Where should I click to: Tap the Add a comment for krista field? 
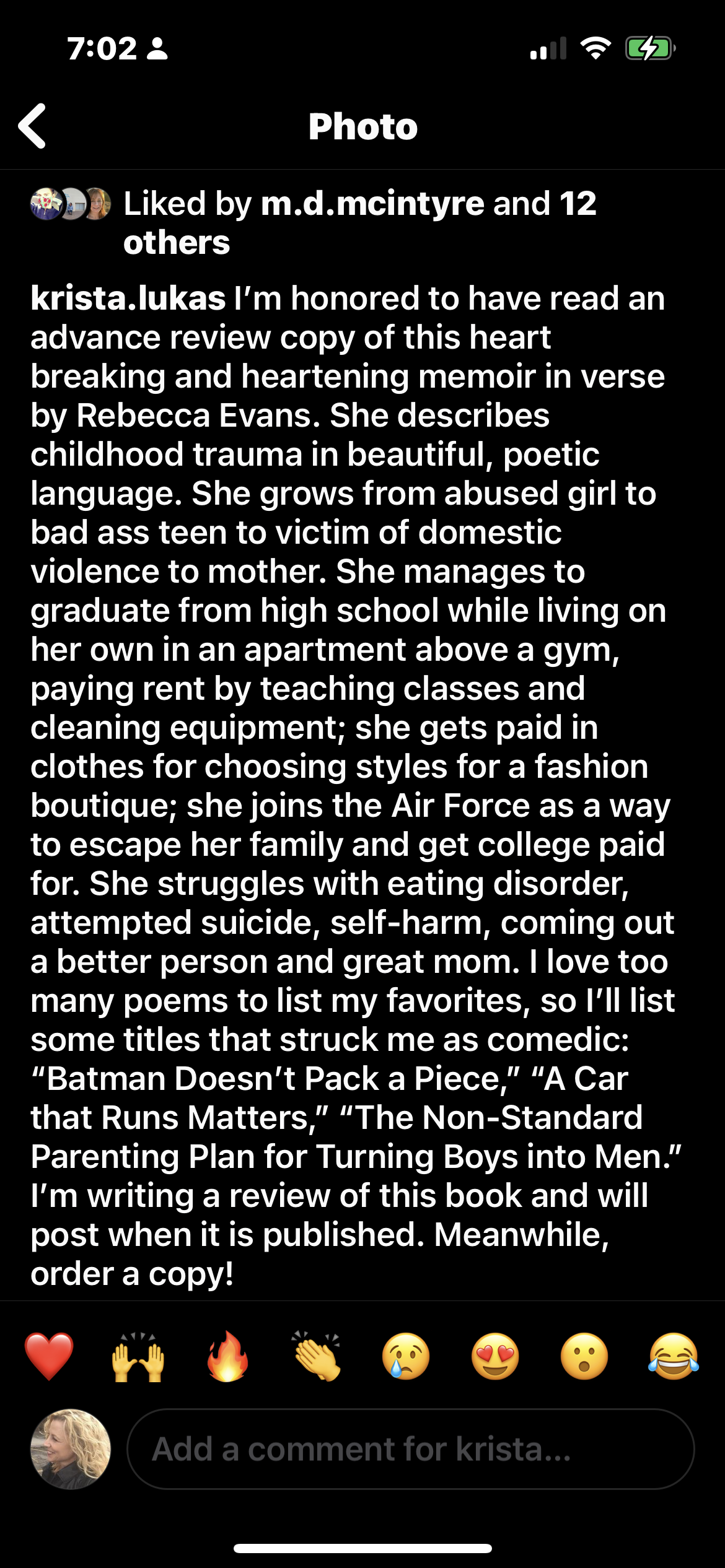[410, 1449]
